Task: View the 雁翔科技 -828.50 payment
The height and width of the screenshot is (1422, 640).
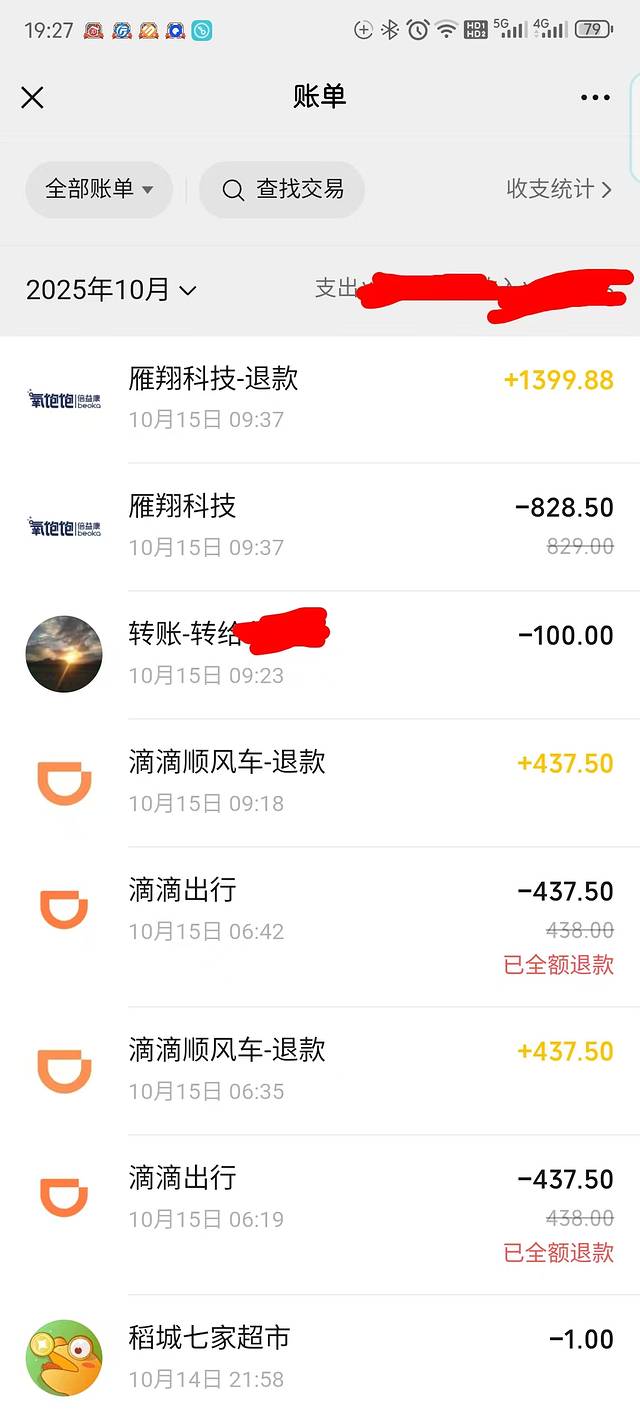Action: (320, 527)
